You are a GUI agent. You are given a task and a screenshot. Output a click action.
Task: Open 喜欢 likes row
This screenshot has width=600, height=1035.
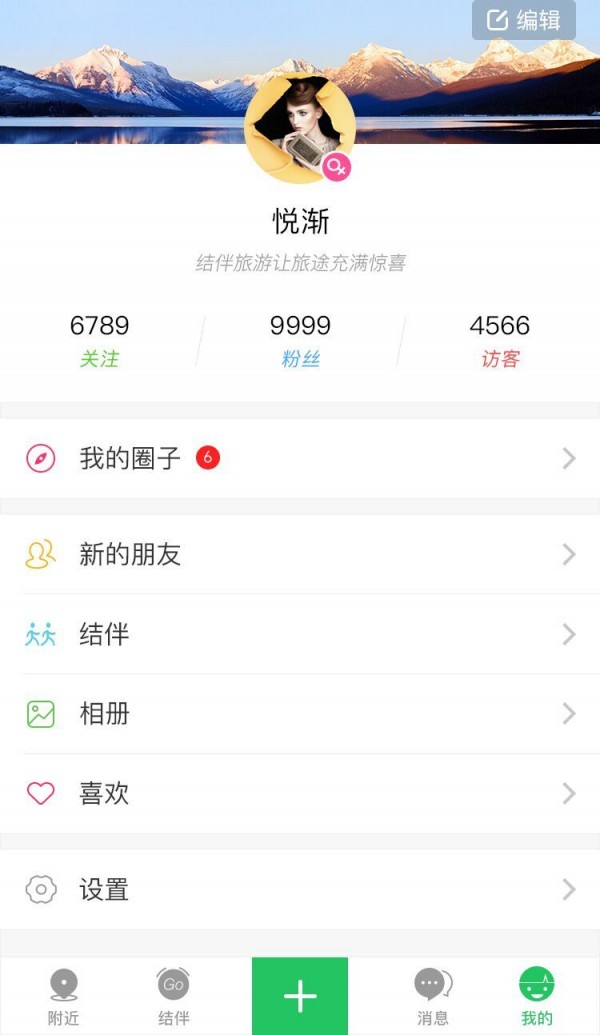point(300,794)
